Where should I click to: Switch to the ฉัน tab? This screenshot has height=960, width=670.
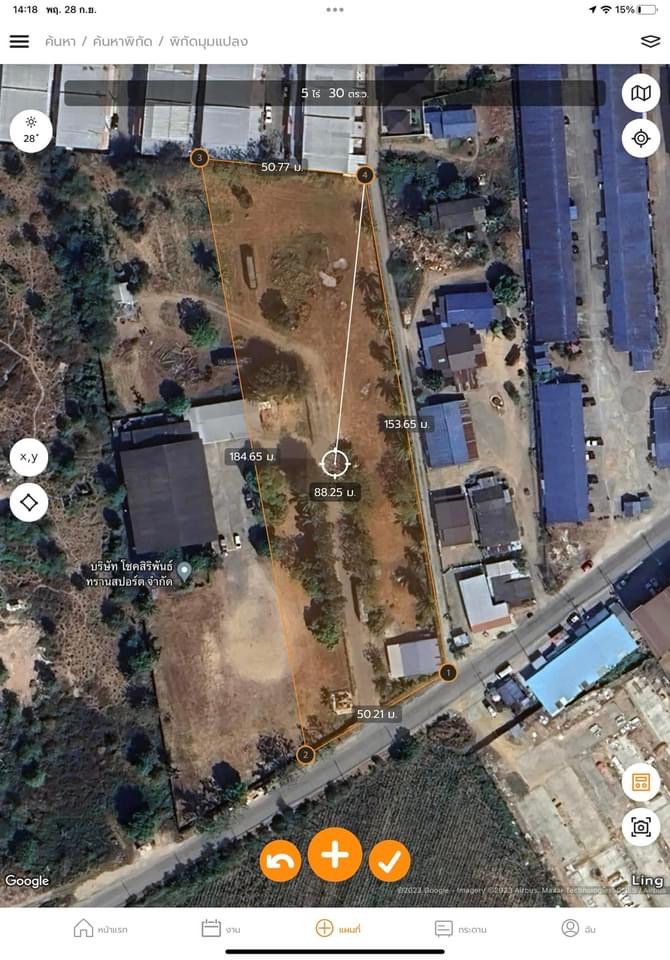578,929
